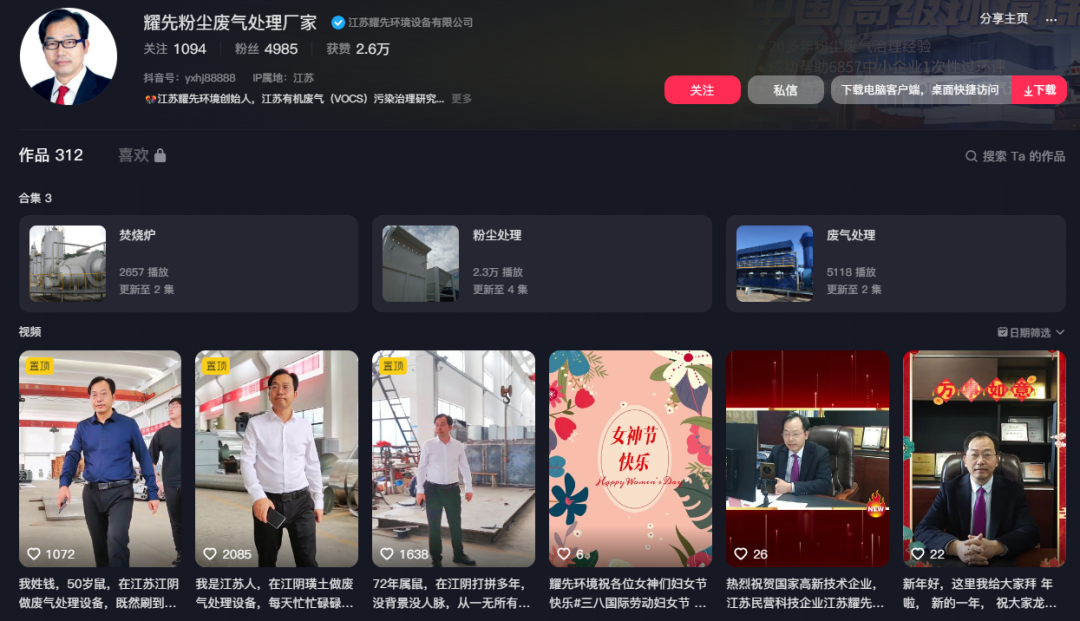The width and height of the screenshot is (1080, 621).
Task: Open the 日期筛选 date filter dropdown
Action: (1031, 332)
